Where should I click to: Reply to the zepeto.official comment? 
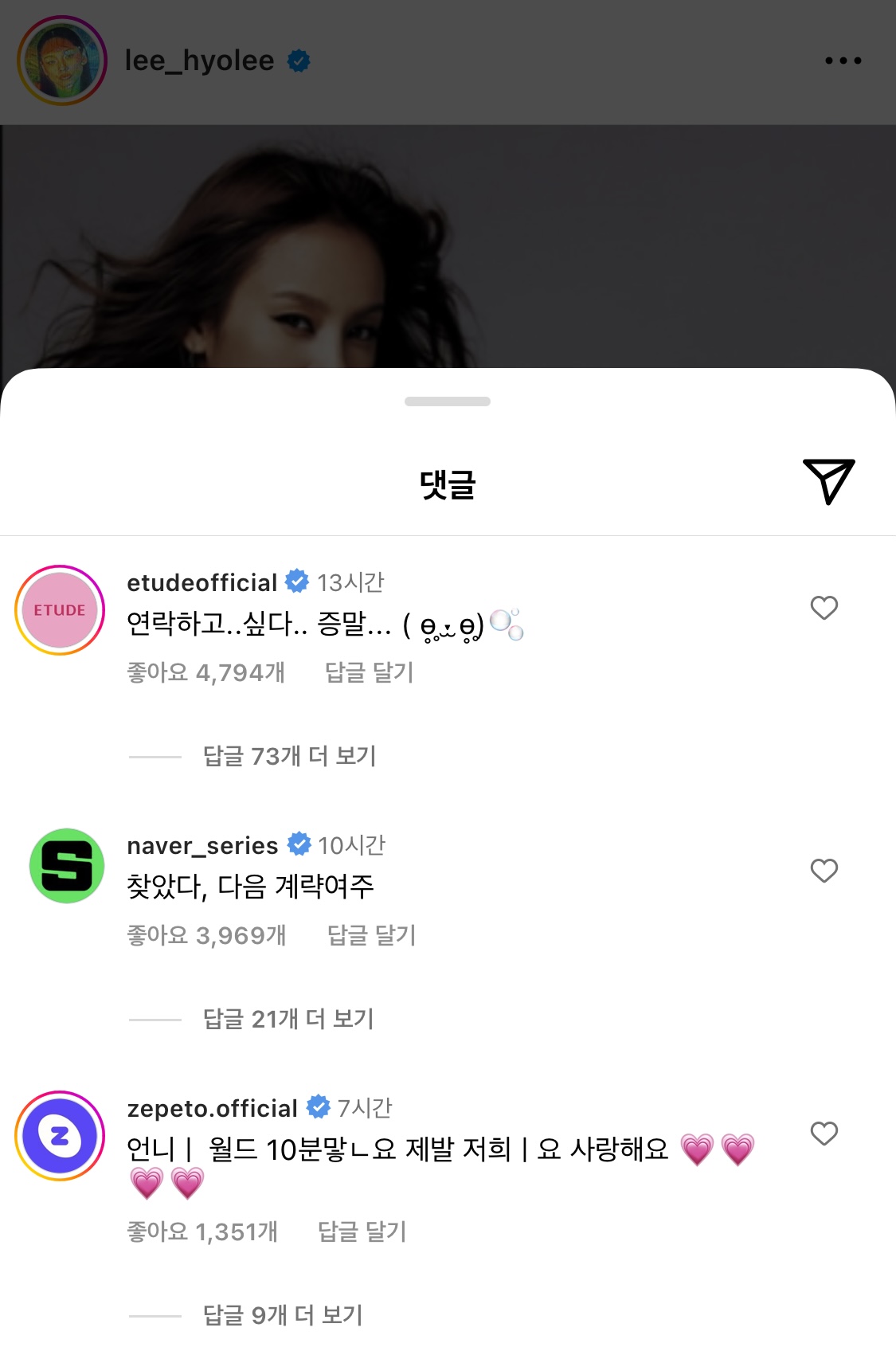(362, 1232)
